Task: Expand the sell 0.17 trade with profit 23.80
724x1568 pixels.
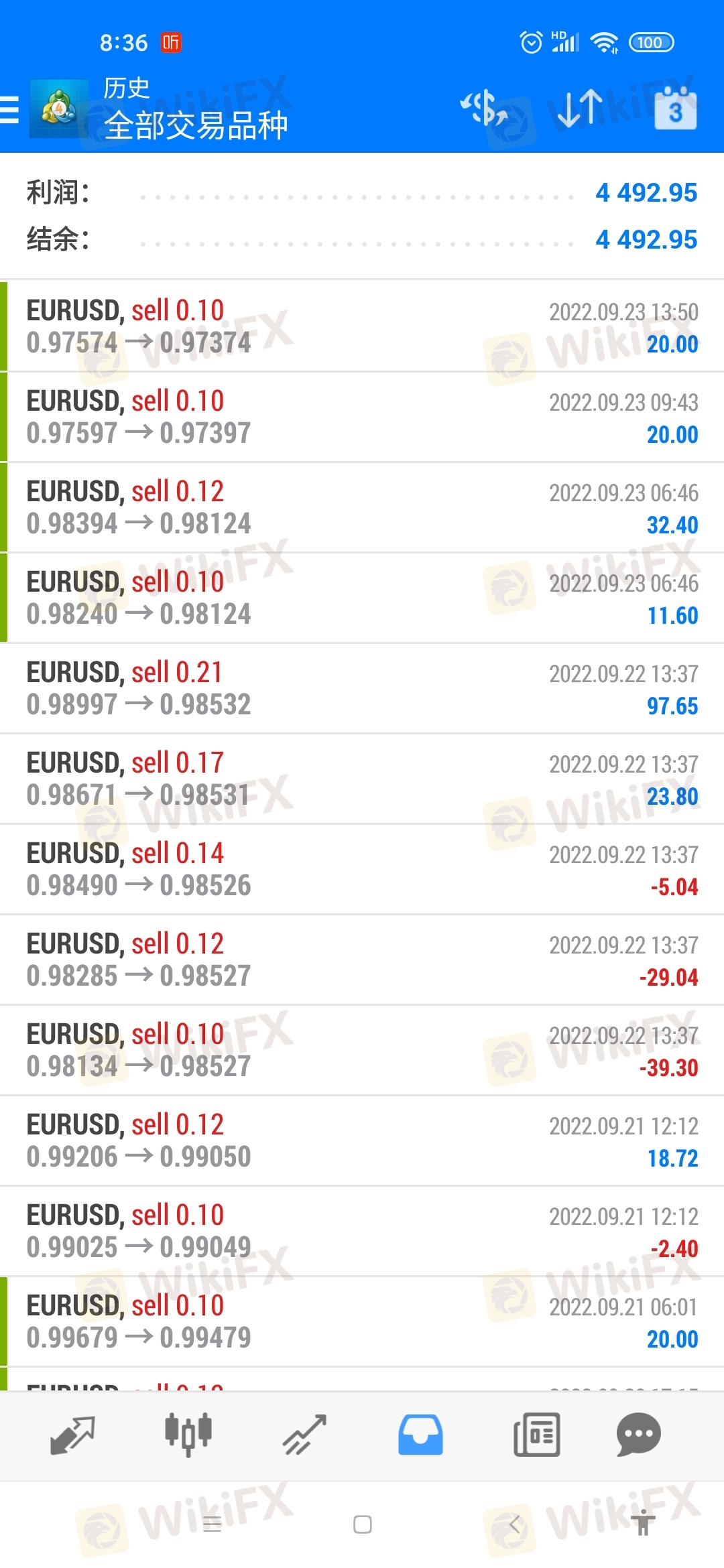Action: 362,779
